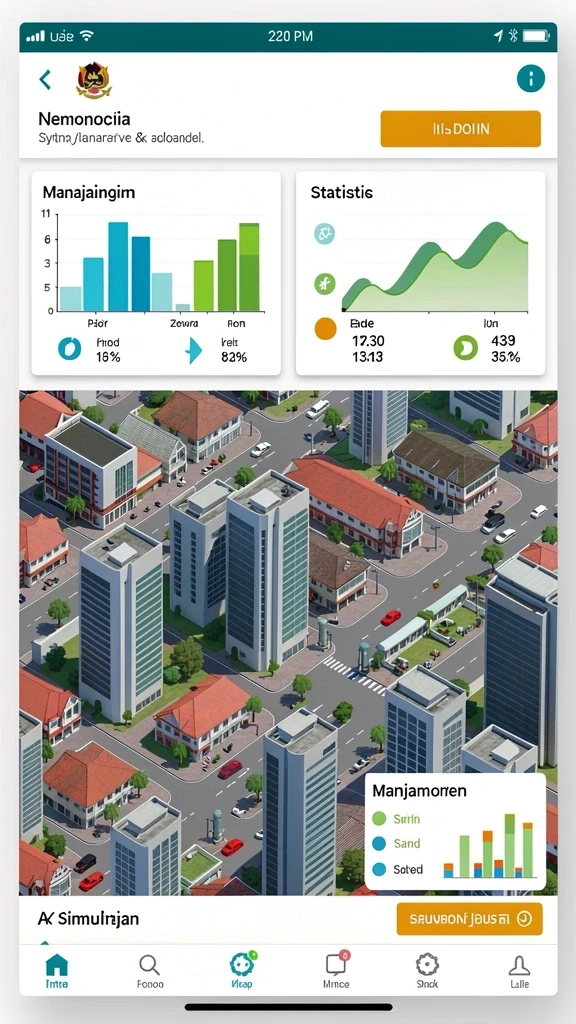Open the info icon in the header

[x=530, y=79]
